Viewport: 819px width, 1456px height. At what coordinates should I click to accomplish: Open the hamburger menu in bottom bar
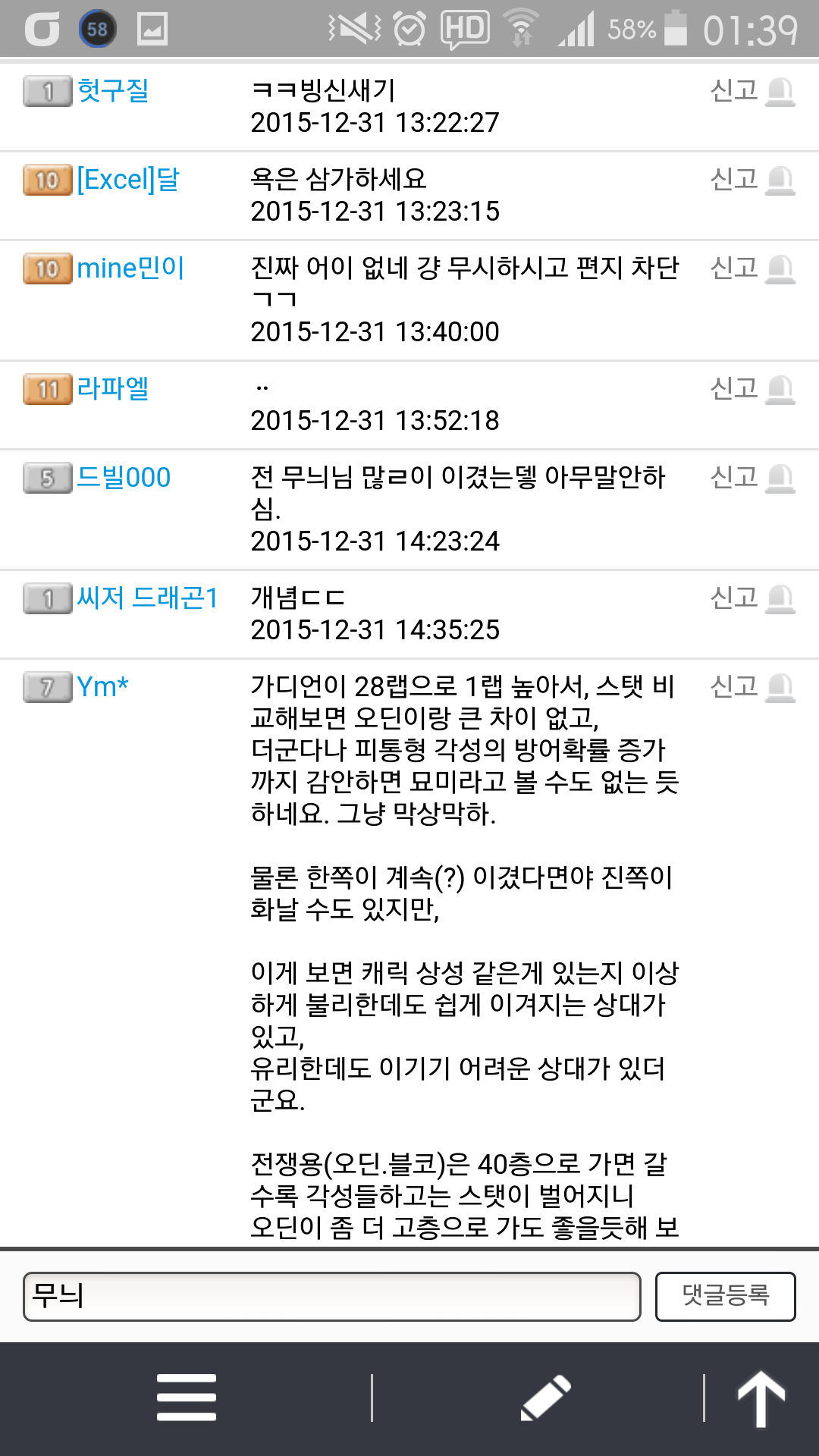click(x=187, y=1397)
